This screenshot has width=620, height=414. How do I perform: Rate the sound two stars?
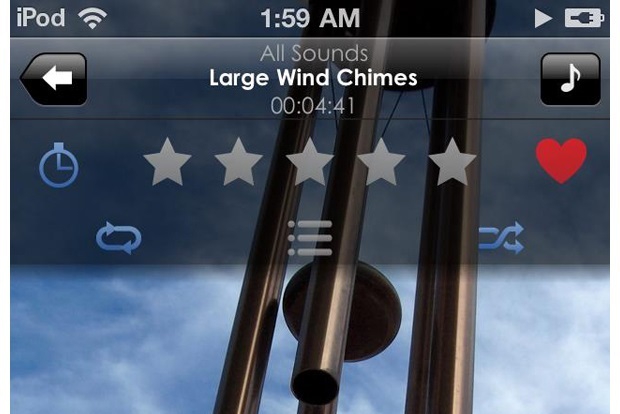coord(238,163)
